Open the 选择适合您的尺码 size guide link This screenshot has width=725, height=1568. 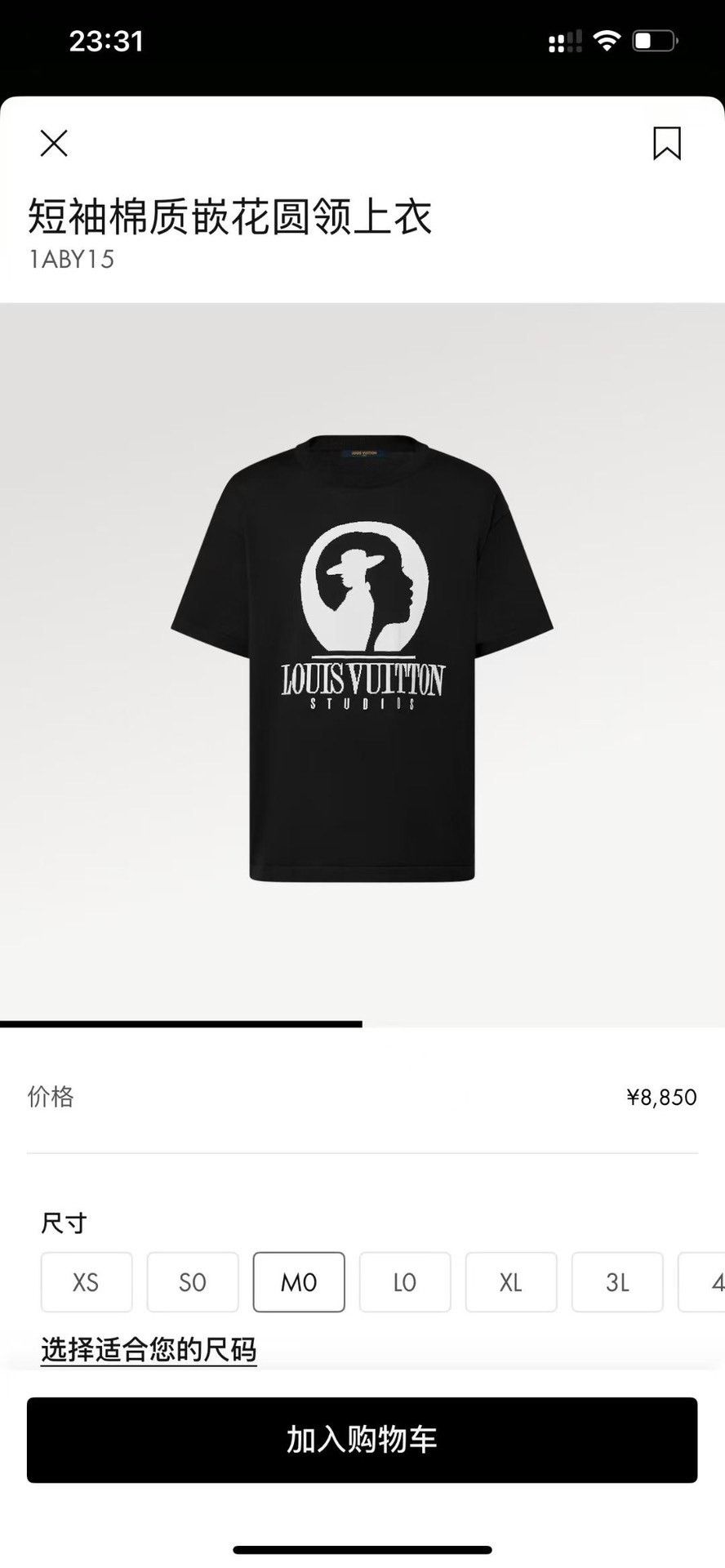149,1350
